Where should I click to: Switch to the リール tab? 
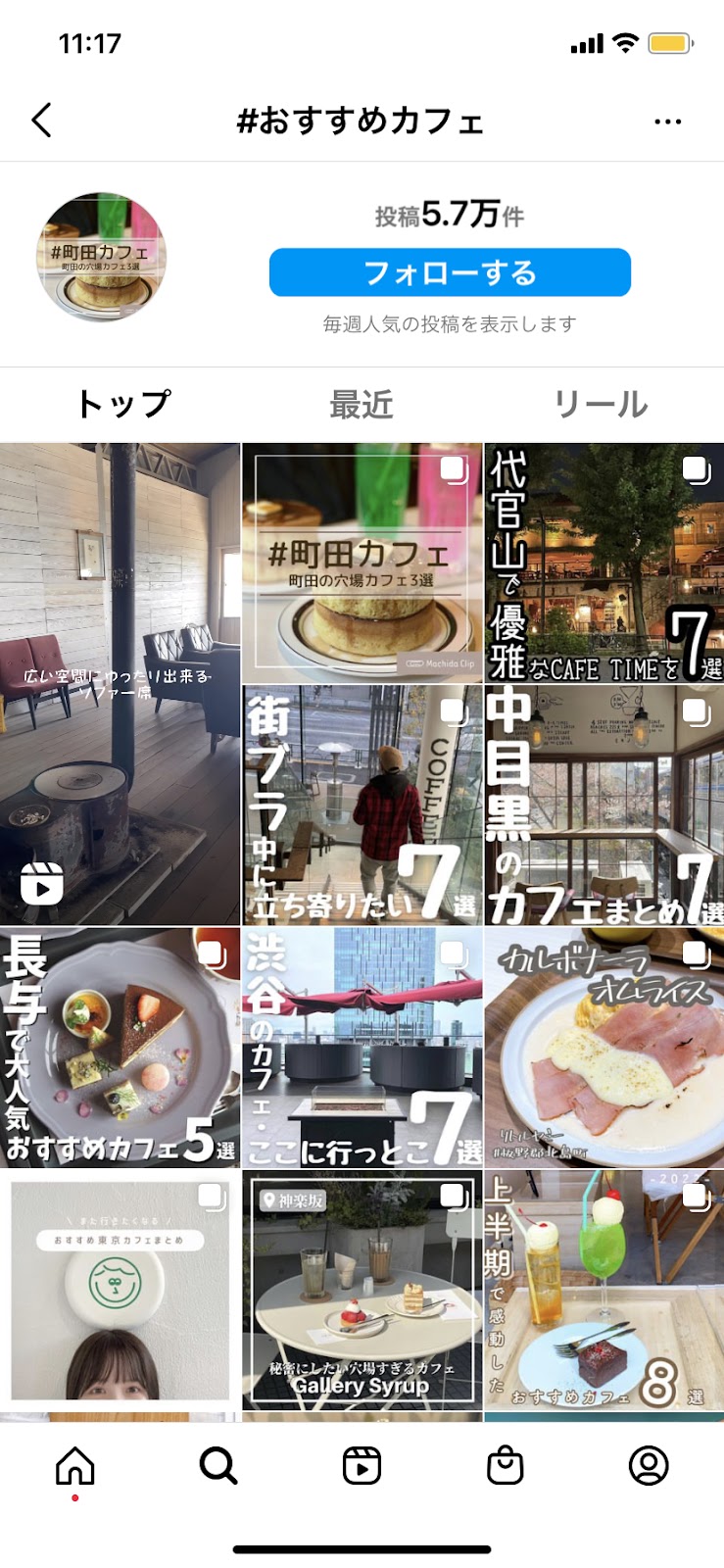pyautogui.click(x=600, y=404)
